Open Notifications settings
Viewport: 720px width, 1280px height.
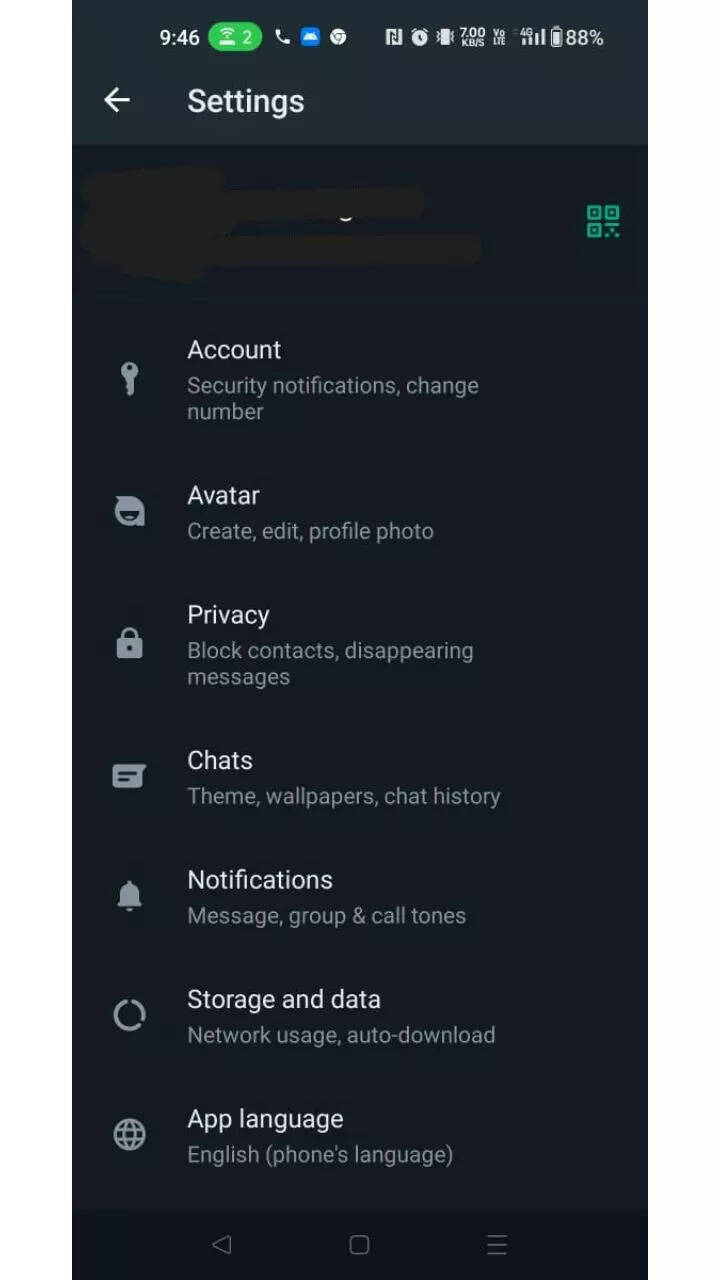326,896
